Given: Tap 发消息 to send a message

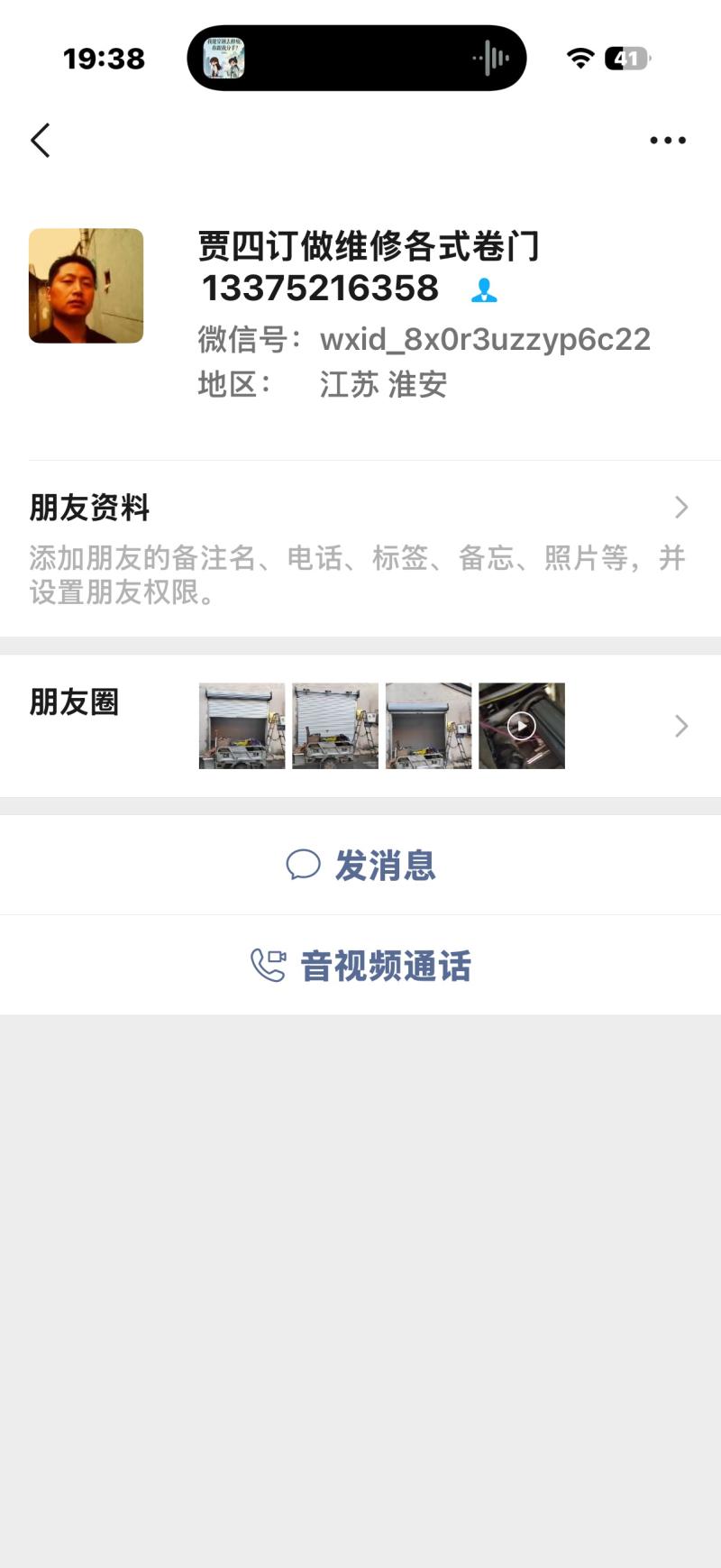Looking at the screenshot, I should coord(360,866).
